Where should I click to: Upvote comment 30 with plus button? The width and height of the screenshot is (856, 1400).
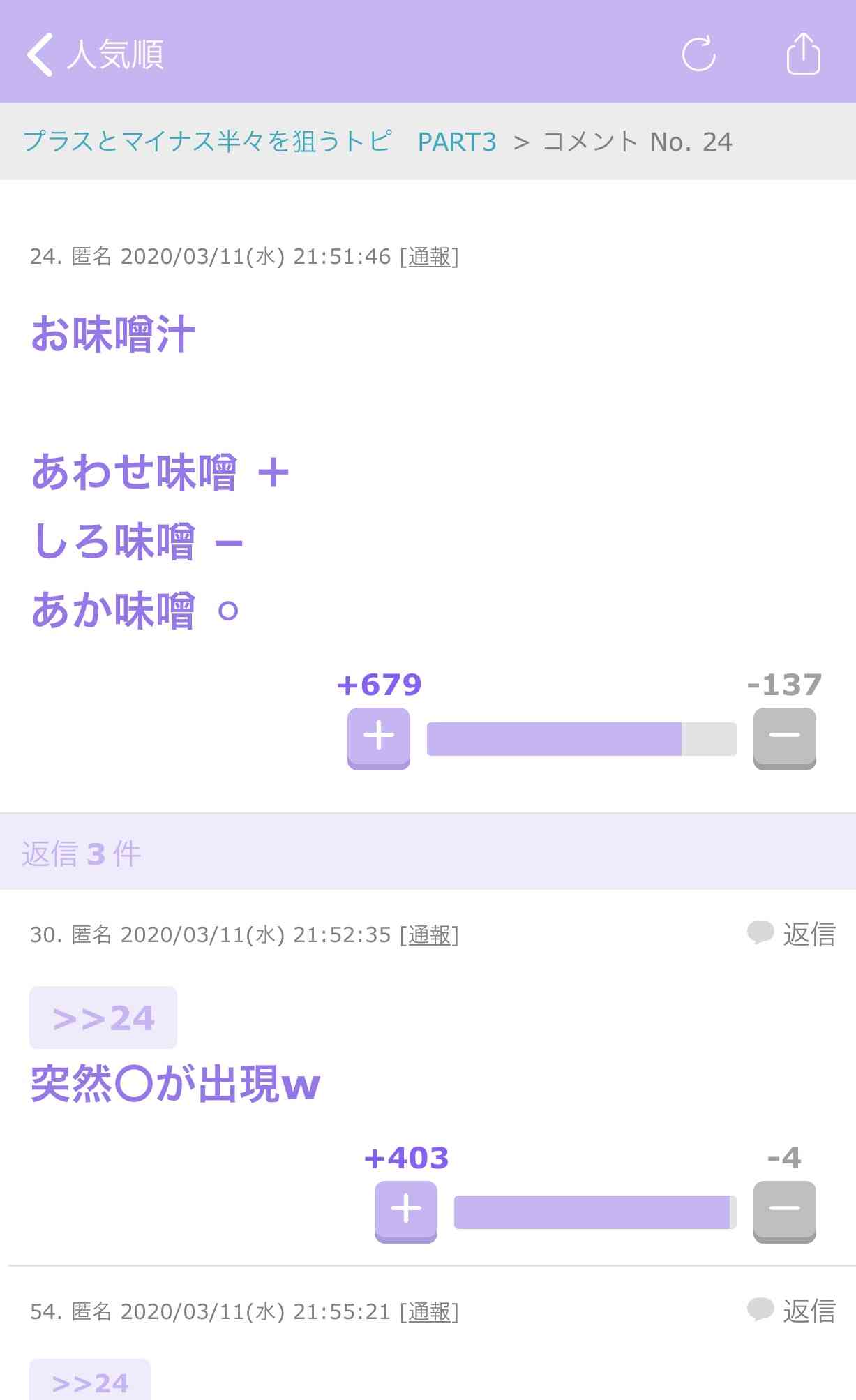[x=406, y=1211]
